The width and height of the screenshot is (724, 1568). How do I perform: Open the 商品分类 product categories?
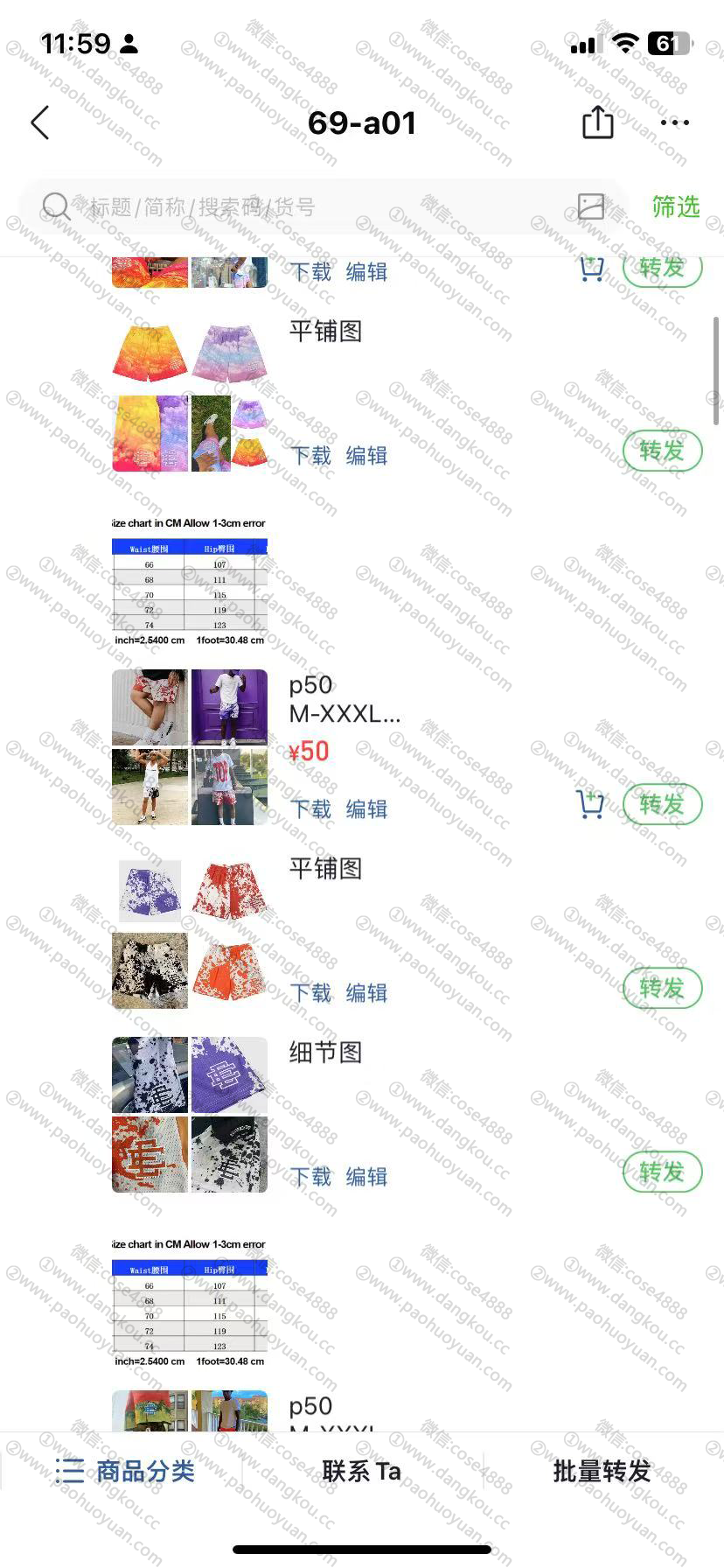pyautogui.click(x=125, y=1471)
